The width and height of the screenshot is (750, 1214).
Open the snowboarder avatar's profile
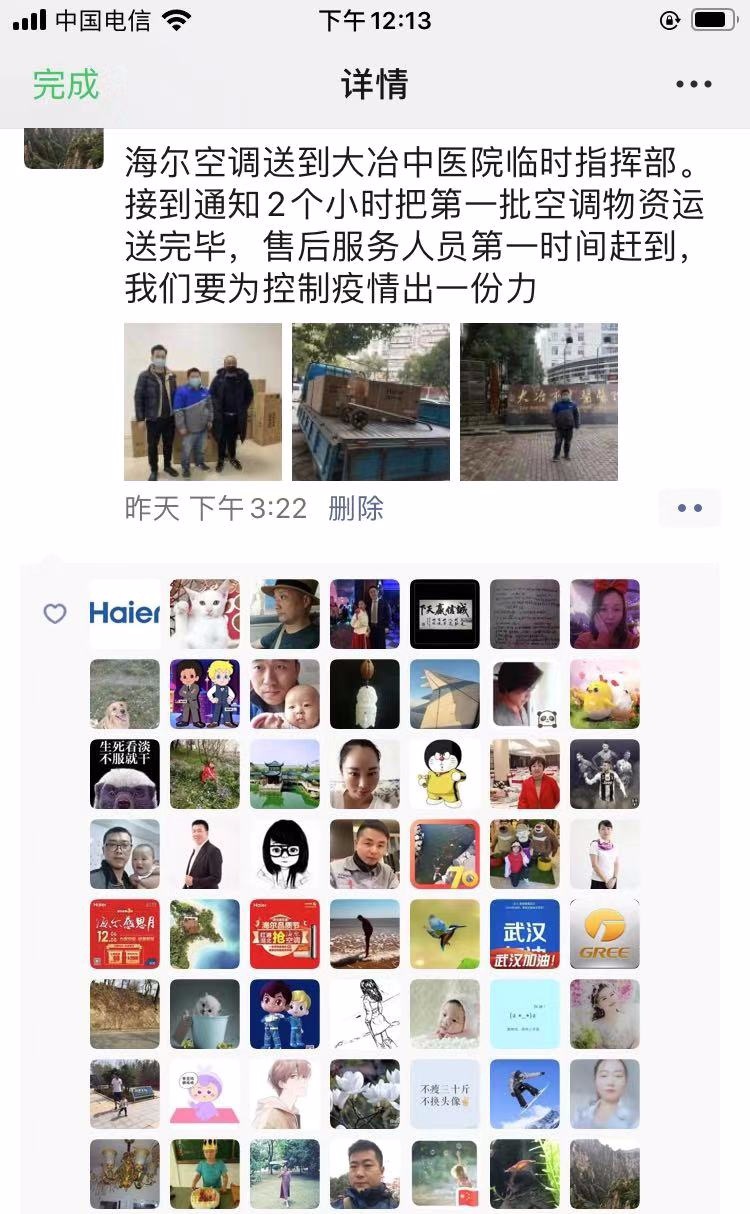(x=525, y=1094)
